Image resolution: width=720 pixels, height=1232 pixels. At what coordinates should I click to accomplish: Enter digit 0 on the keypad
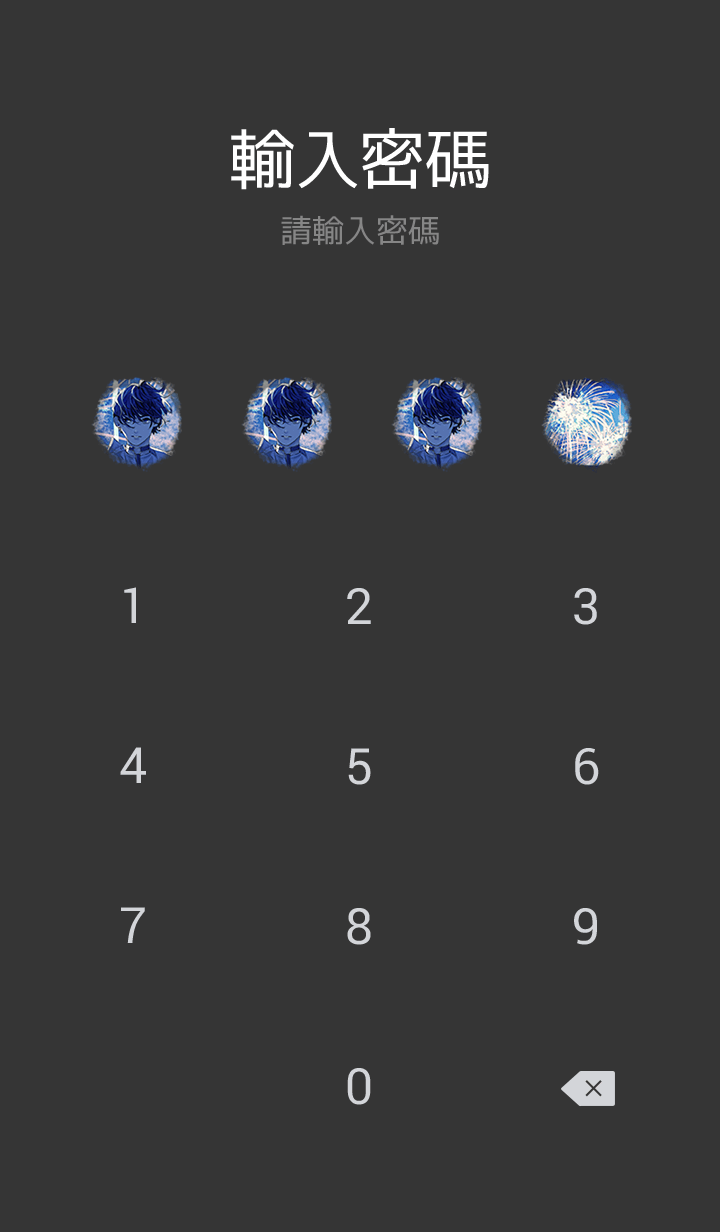(359, 1087)
